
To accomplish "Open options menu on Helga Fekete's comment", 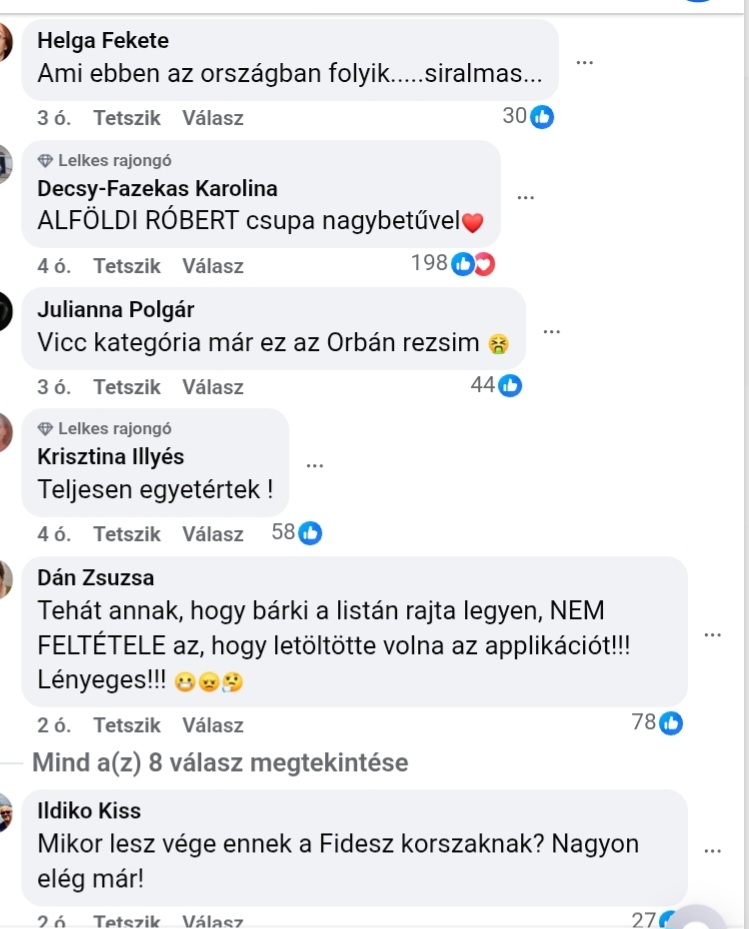I will [x=585, y=62].
